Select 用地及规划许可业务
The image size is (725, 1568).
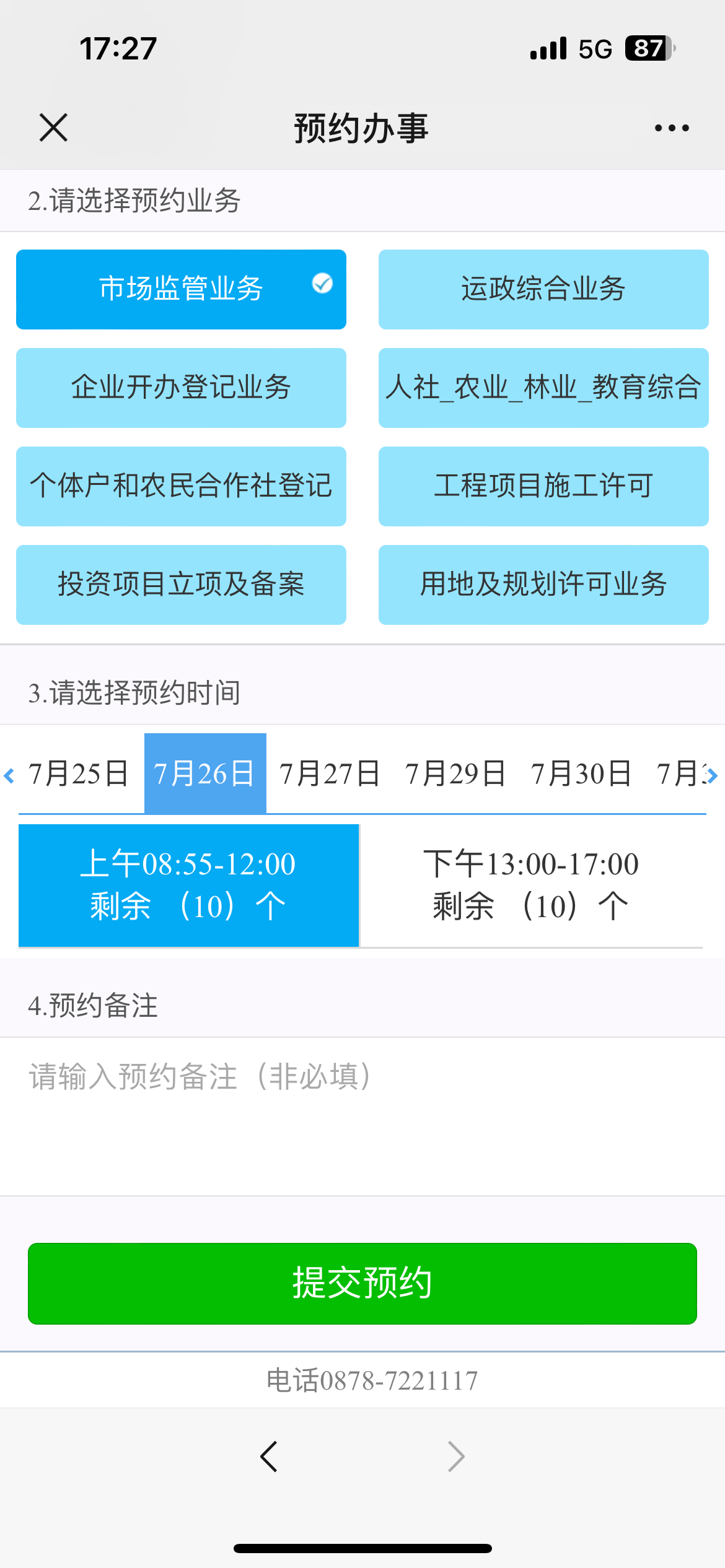tap(543, 585)
